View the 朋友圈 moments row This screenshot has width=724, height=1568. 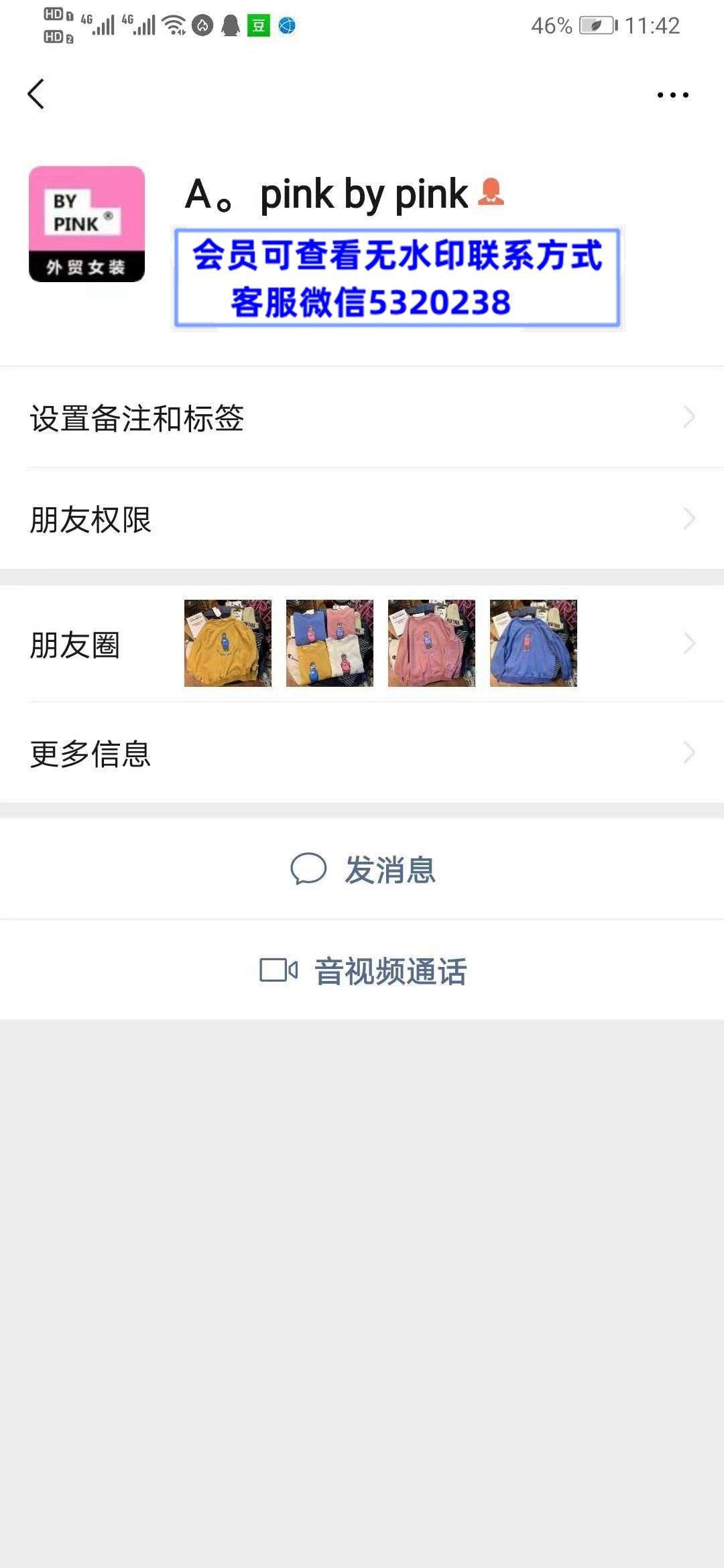(x=362, y=643)
